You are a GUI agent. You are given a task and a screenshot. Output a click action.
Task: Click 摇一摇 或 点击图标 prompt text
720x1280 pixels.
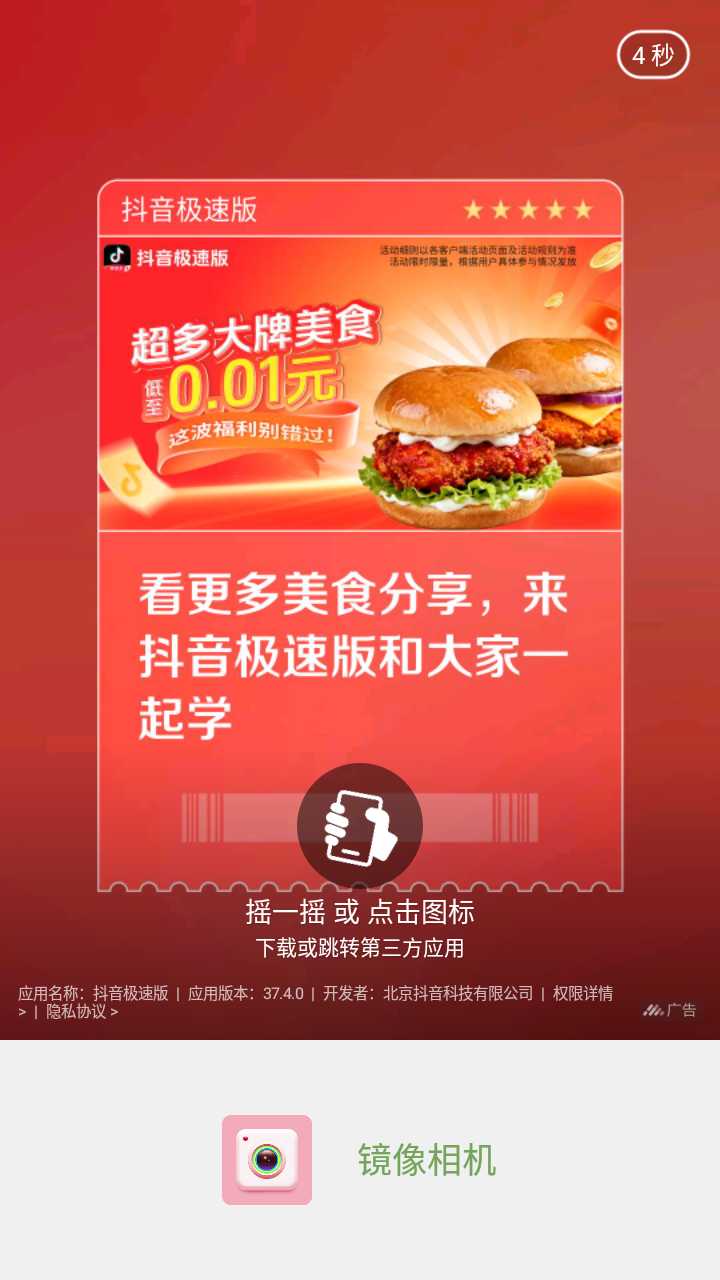click(x=360, y=913)
